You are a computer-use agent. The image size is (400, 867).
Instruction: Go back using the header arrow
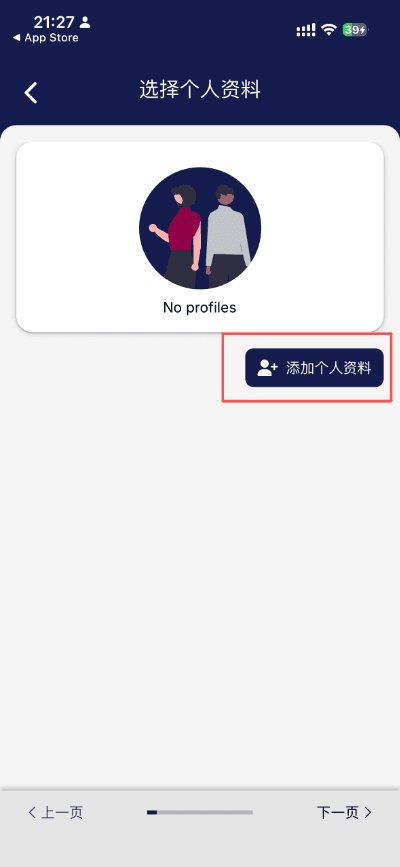pos(31,92)
